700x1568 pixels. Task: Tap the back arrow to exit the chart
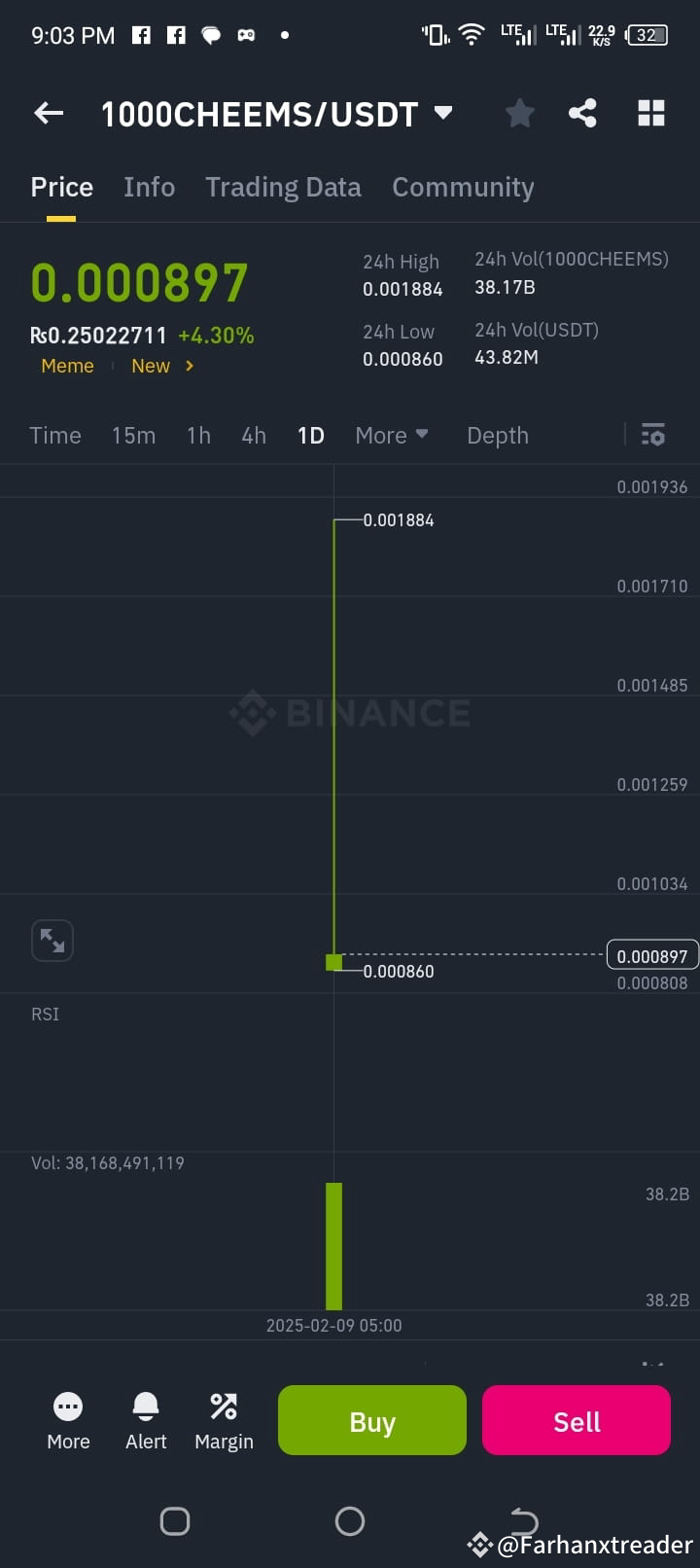point(48,113)
